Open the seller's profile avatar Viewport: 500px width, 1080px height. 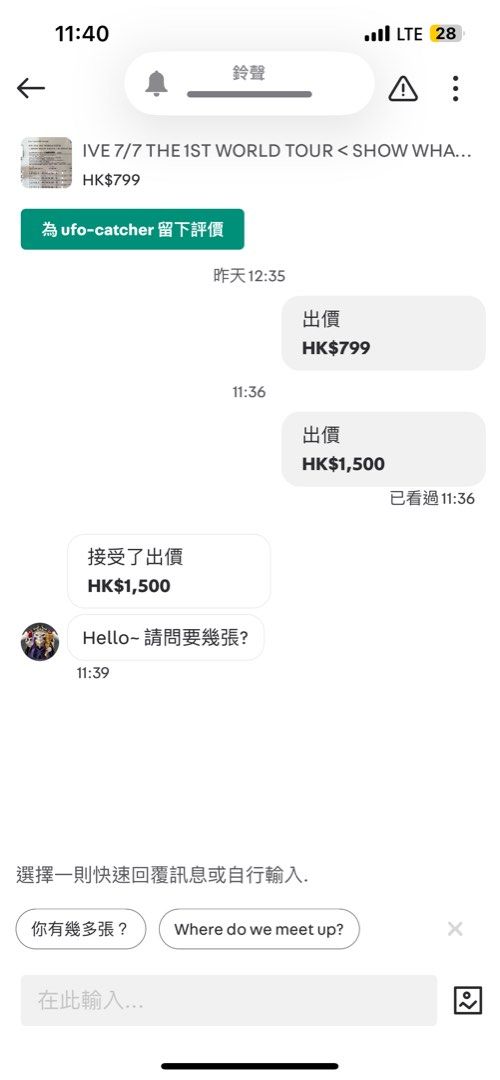40,642
